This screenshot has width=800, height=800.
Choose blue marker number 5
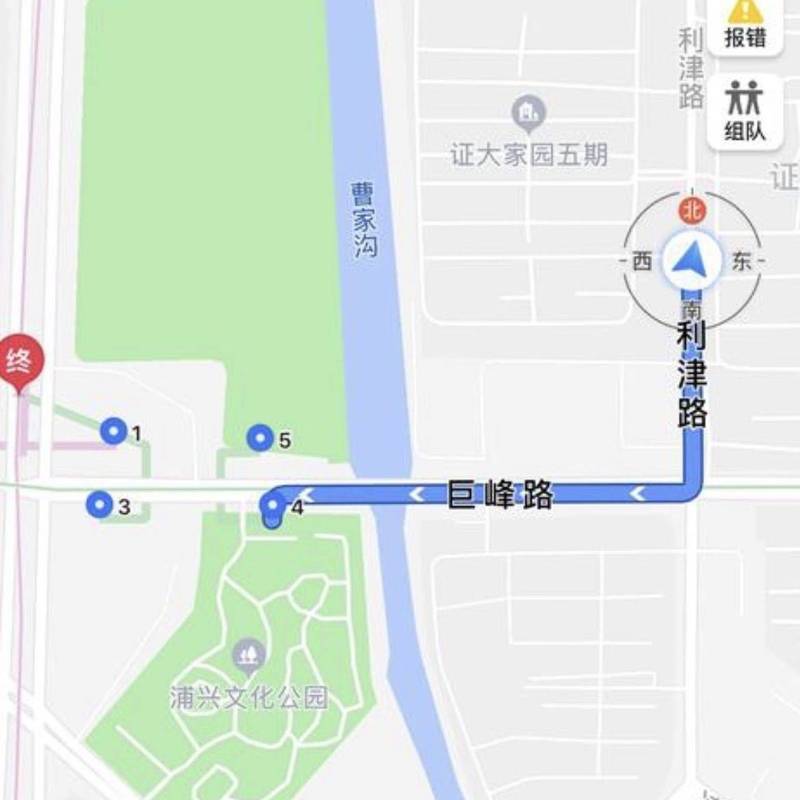click(x=260, y=438)
